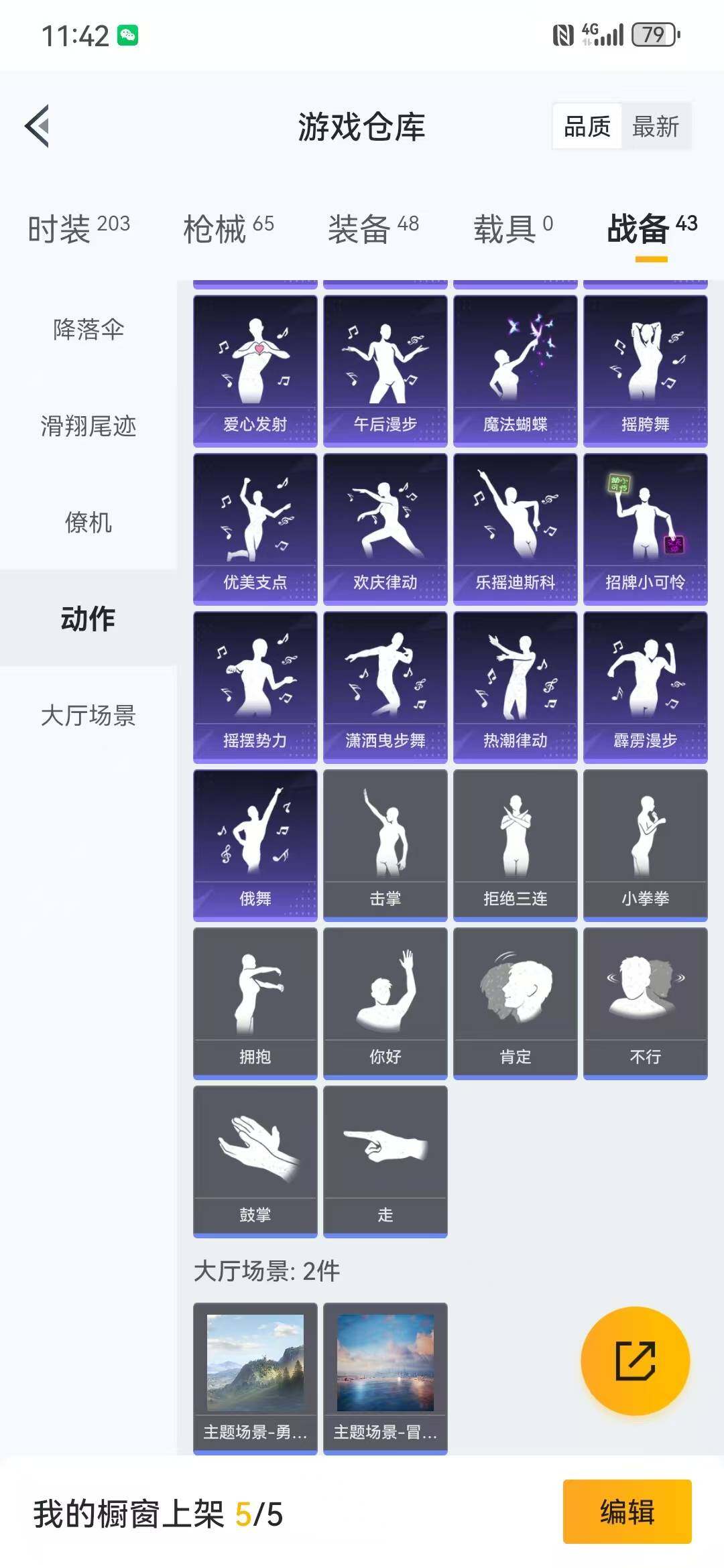Open the 拒绝三连 emote card

(515, 844)
